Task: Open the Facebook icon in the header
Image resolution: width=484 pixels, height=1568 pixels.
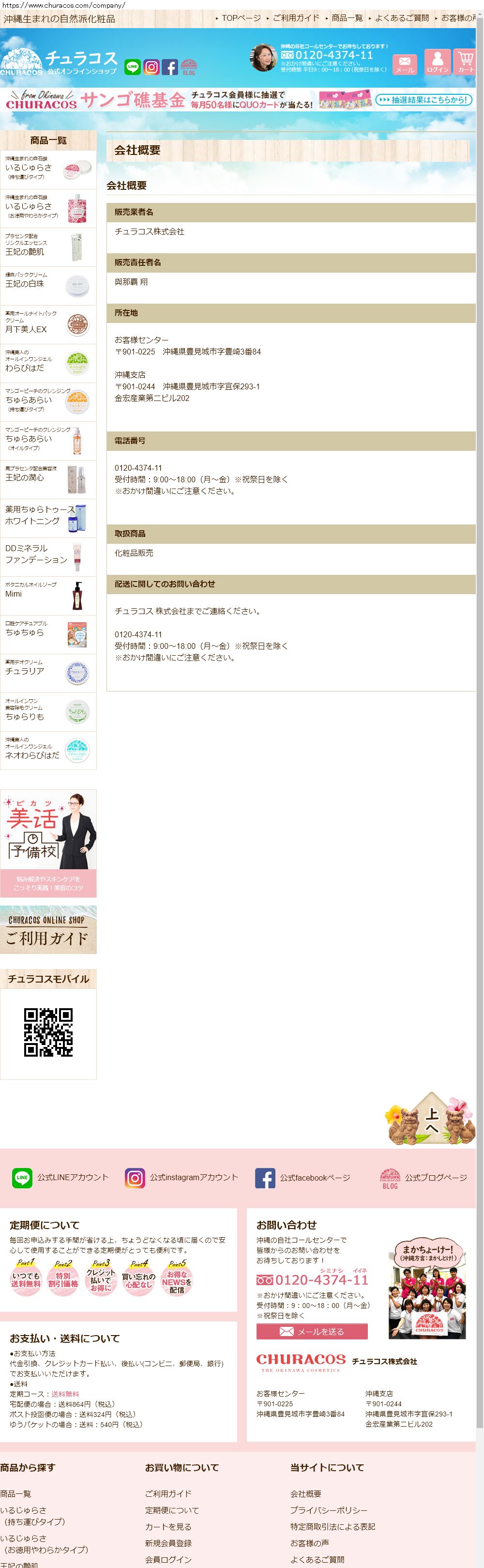Action: [170, 67]
